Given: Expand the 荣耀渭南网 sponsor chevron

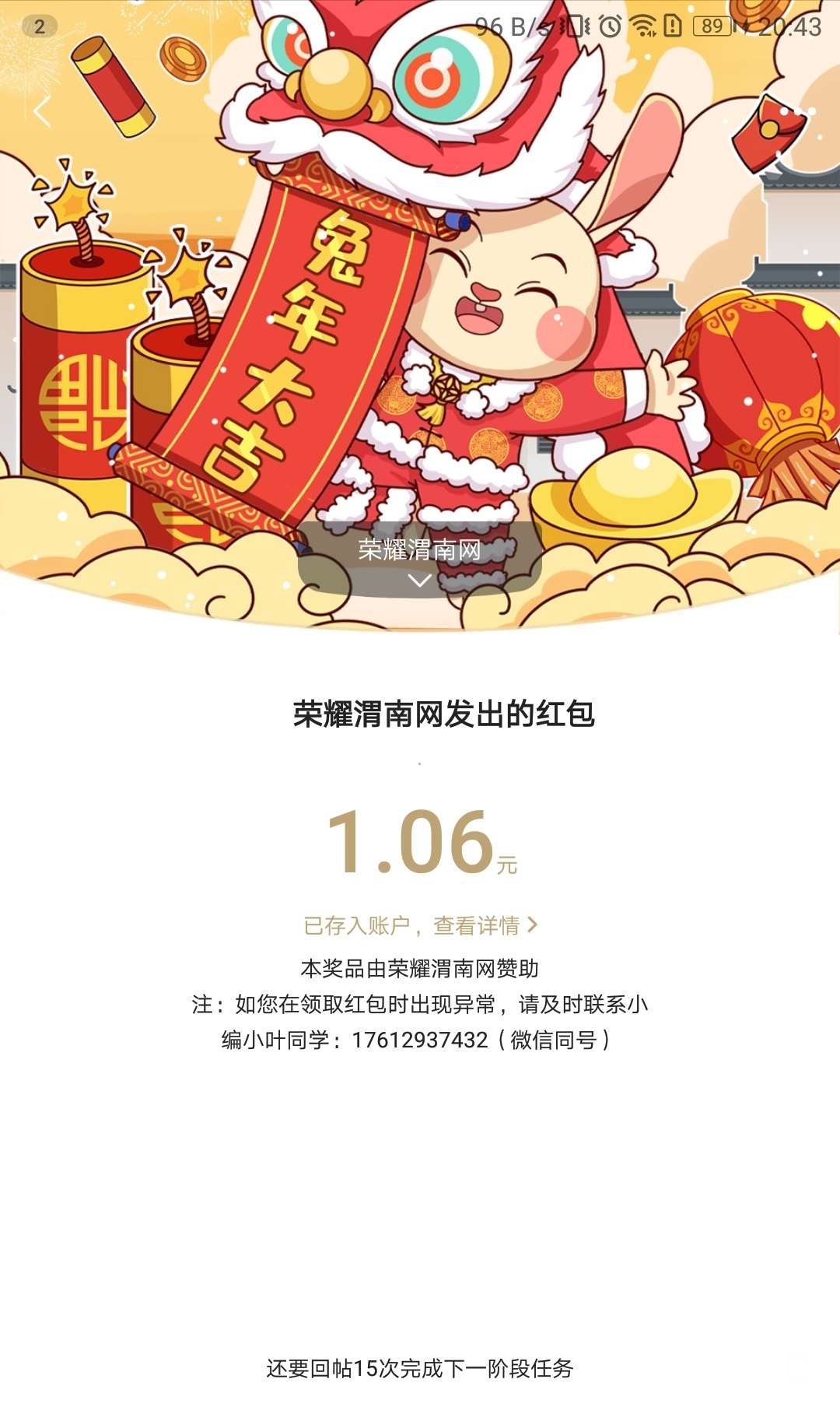Looking at the screenshot, I should click(x=420, y=580).
